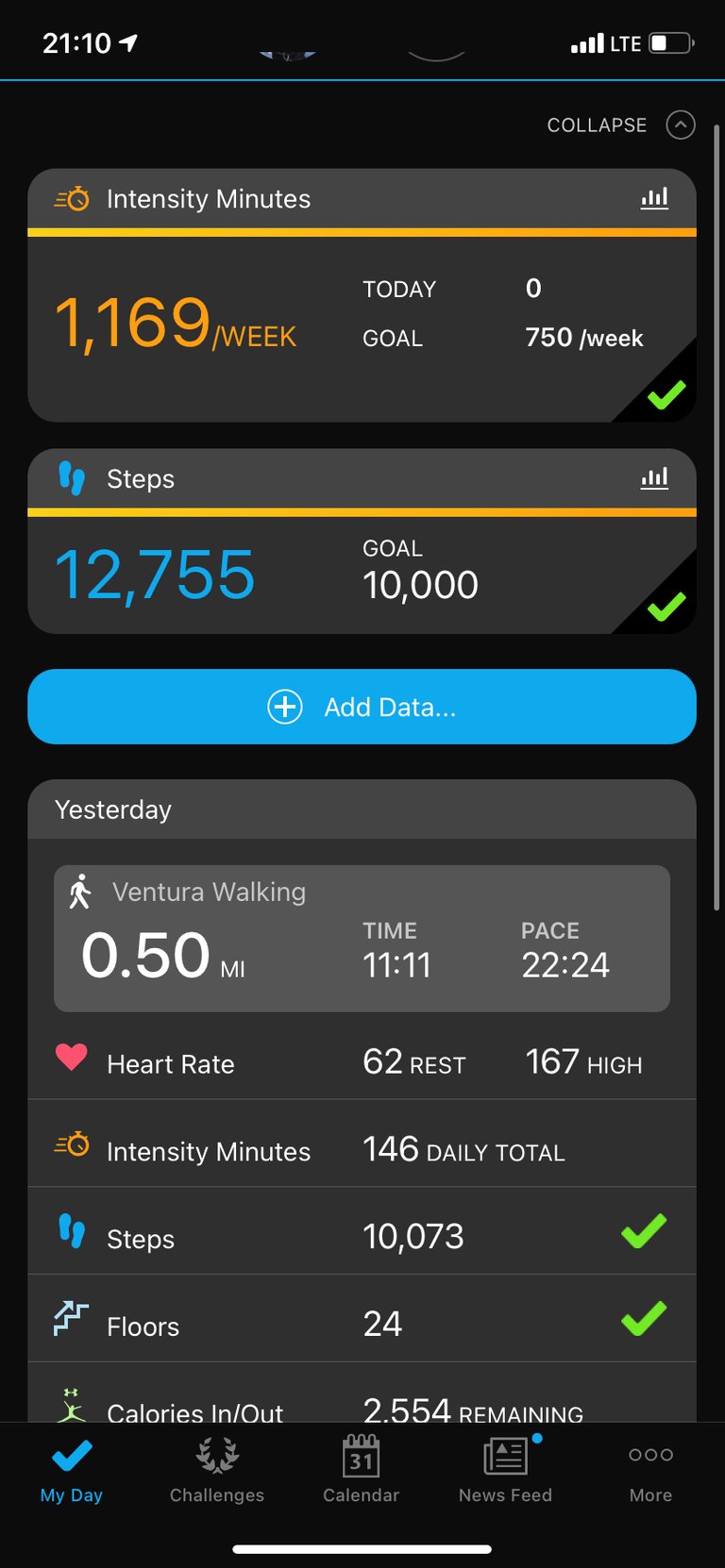Collapse the My Day cards section

[621, 125]
